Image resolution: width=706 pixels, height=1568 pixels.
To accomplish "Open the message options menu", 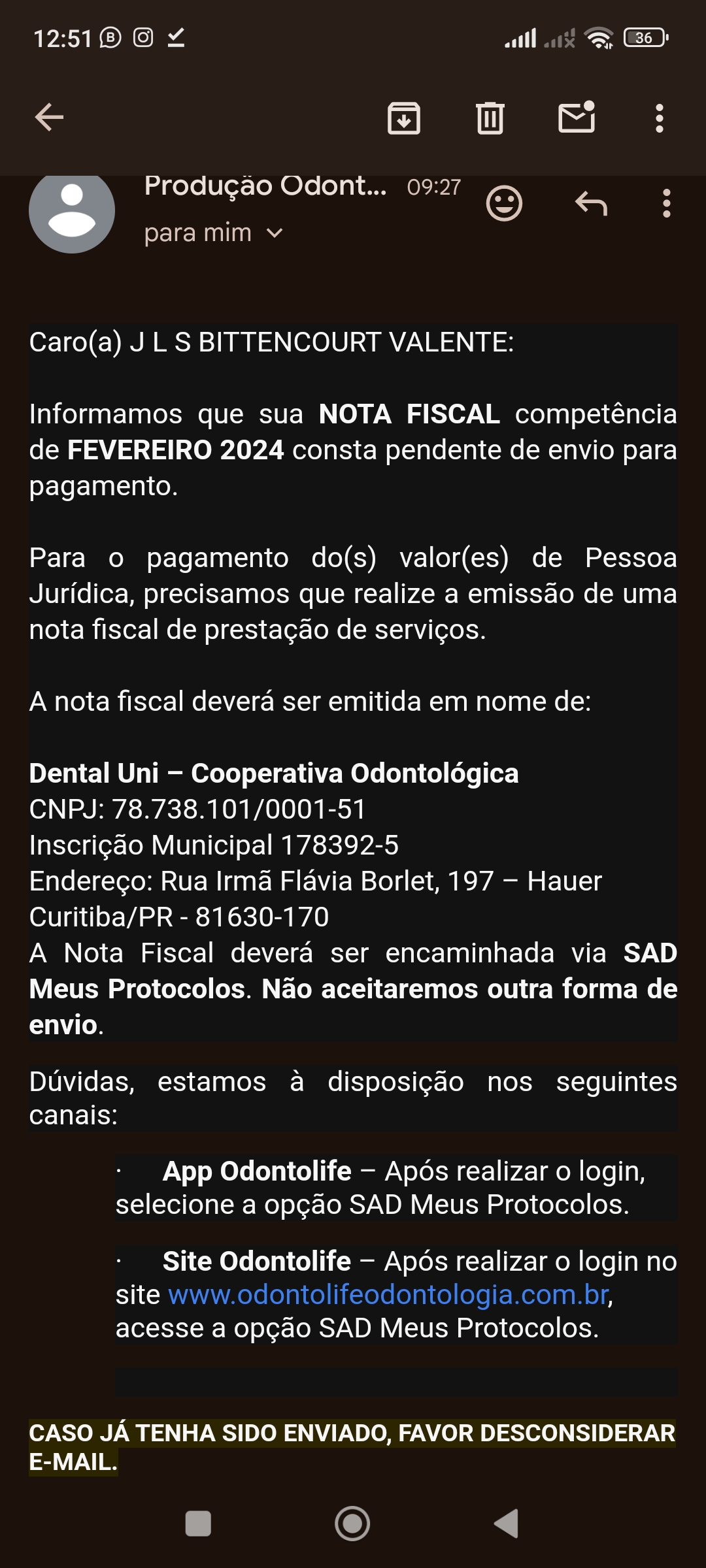I will click(x=666, y=204).
